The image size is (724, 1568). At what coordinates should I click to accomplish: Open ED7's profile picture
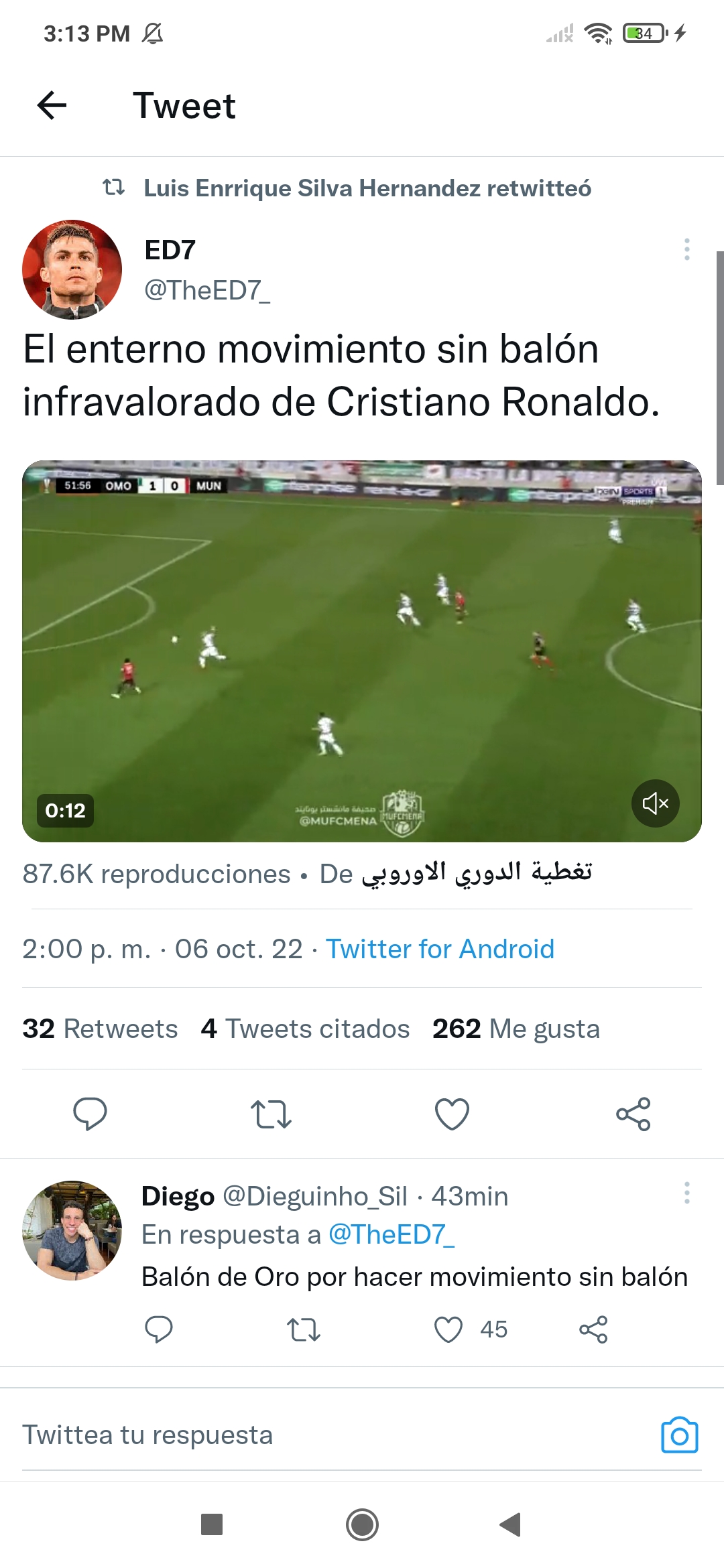point(72,269)
